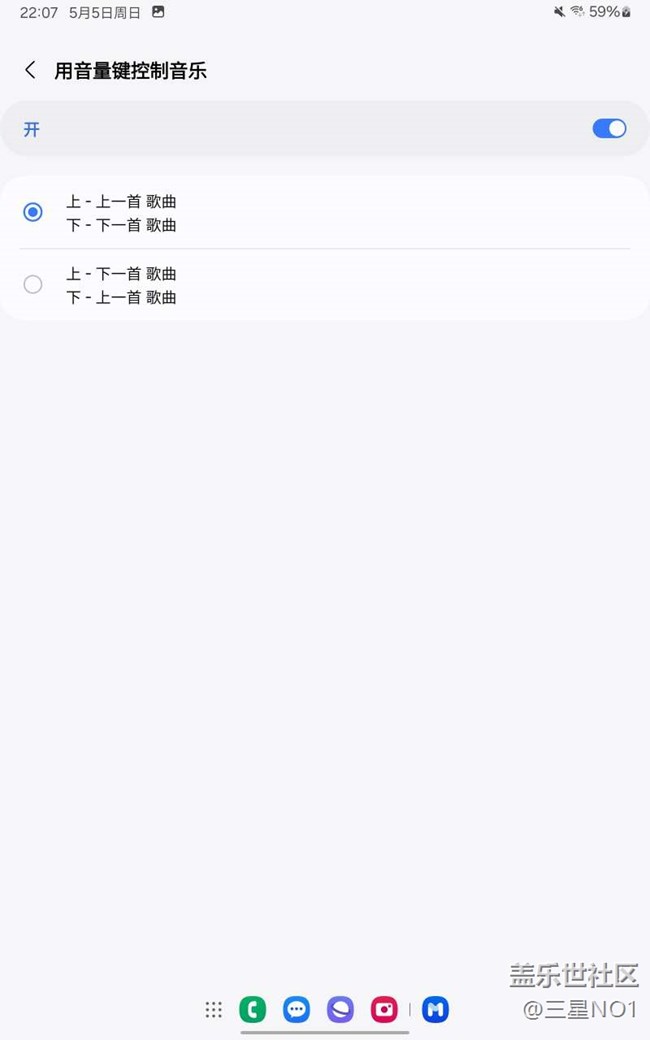
Task: Open the app drawer grid
Action: click(213, 1010)
